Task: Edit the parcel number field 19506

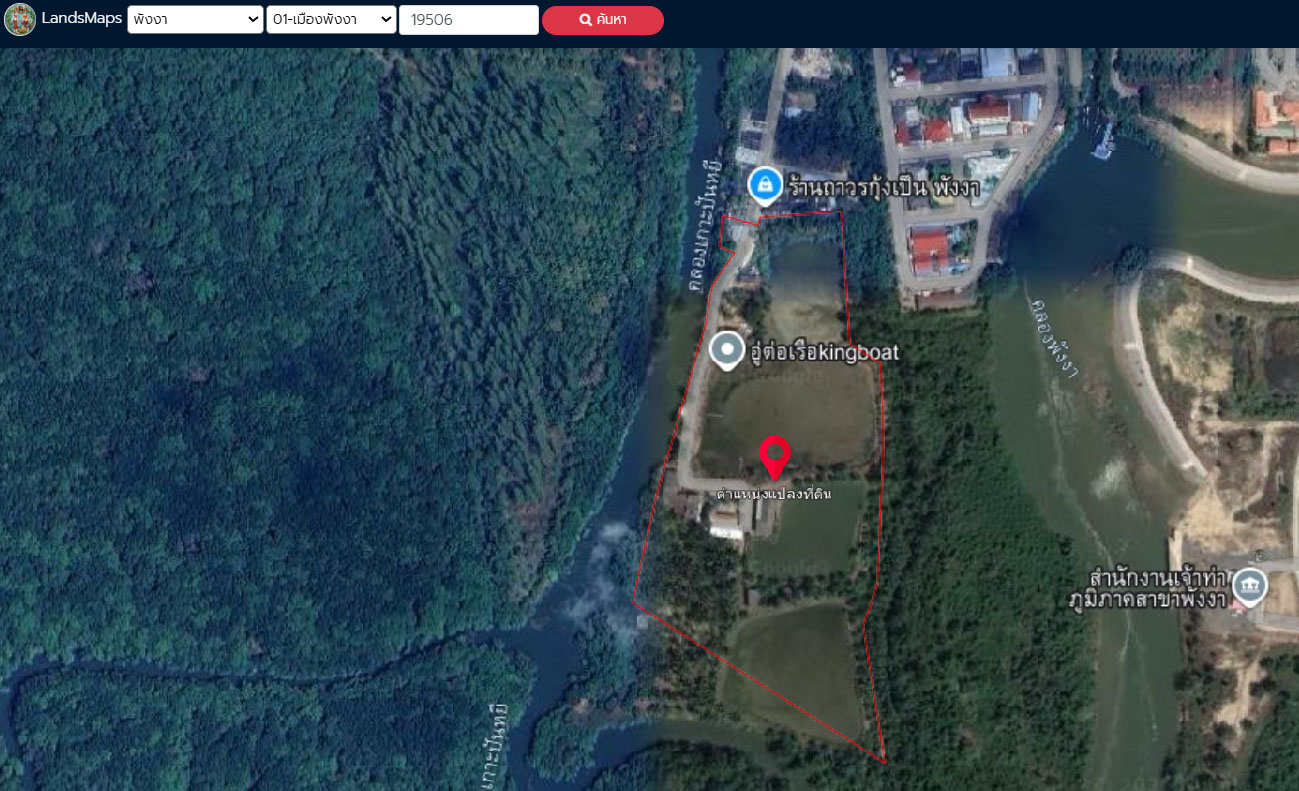Action: pos(468,20)
